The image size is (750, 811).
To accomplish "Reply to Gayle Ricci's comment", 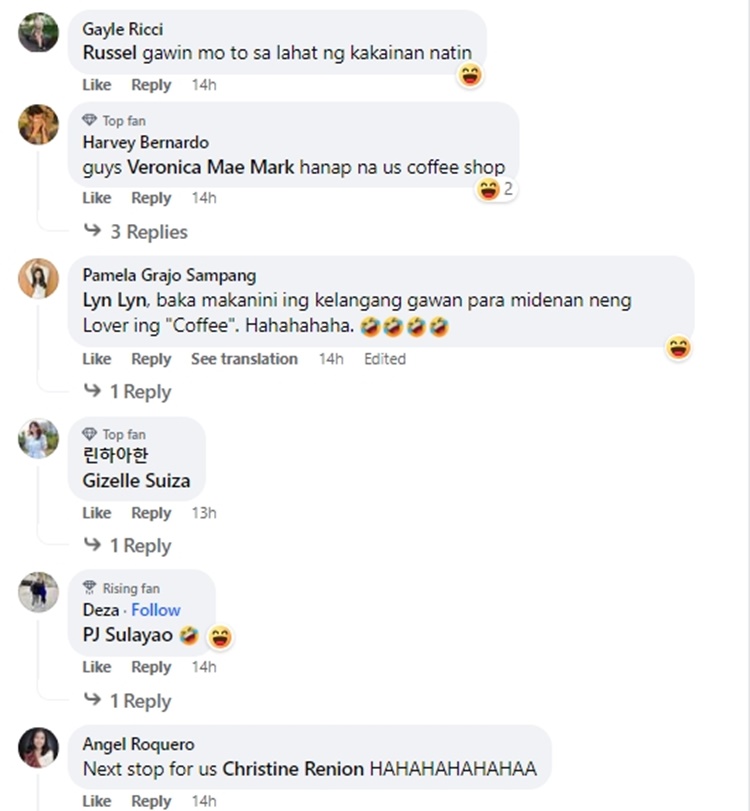I will pyautogui.click(x=151, y=85).
